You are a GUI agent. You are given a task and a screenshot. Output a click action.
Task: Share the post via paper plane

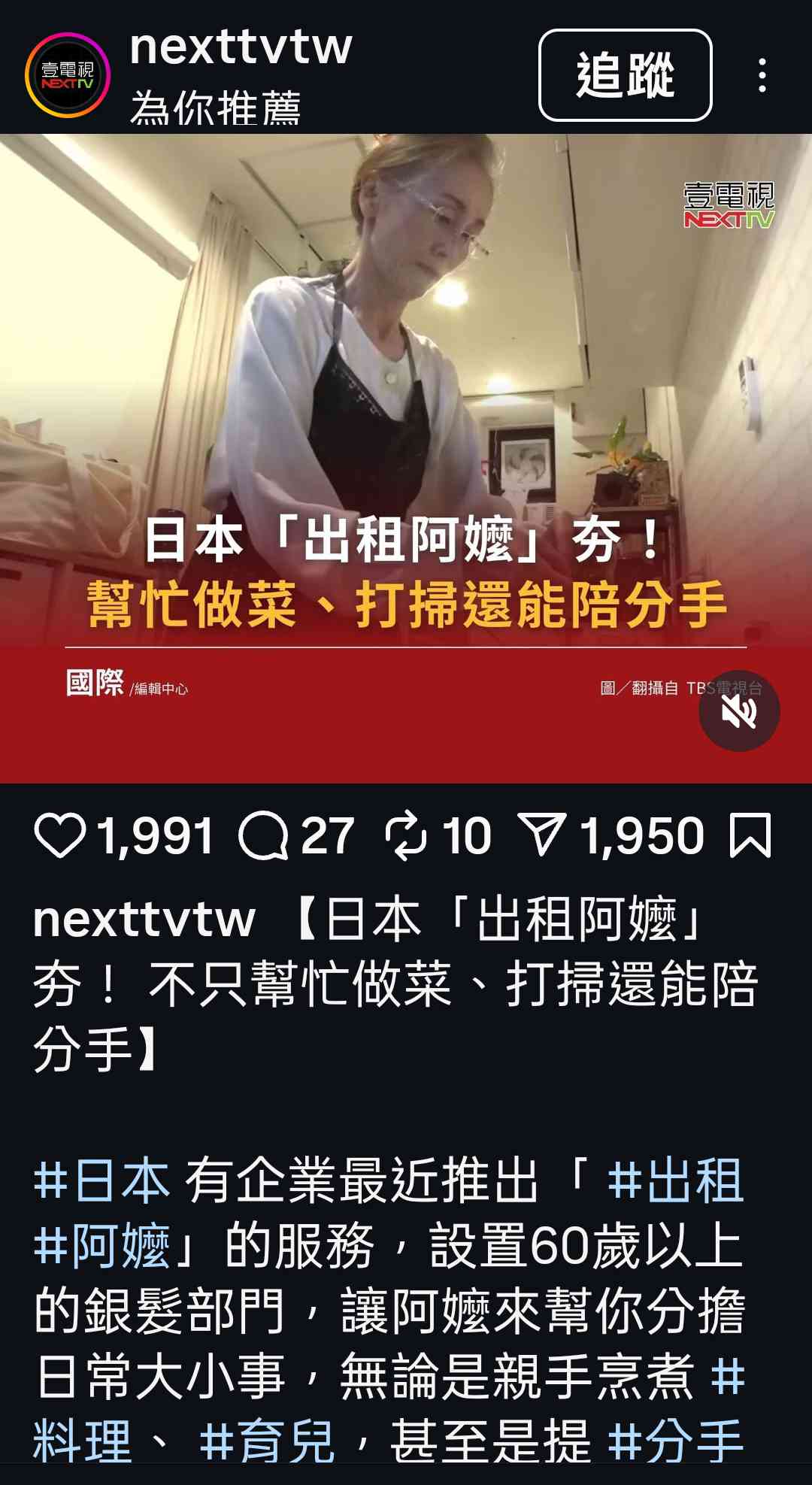coord(541,835)
